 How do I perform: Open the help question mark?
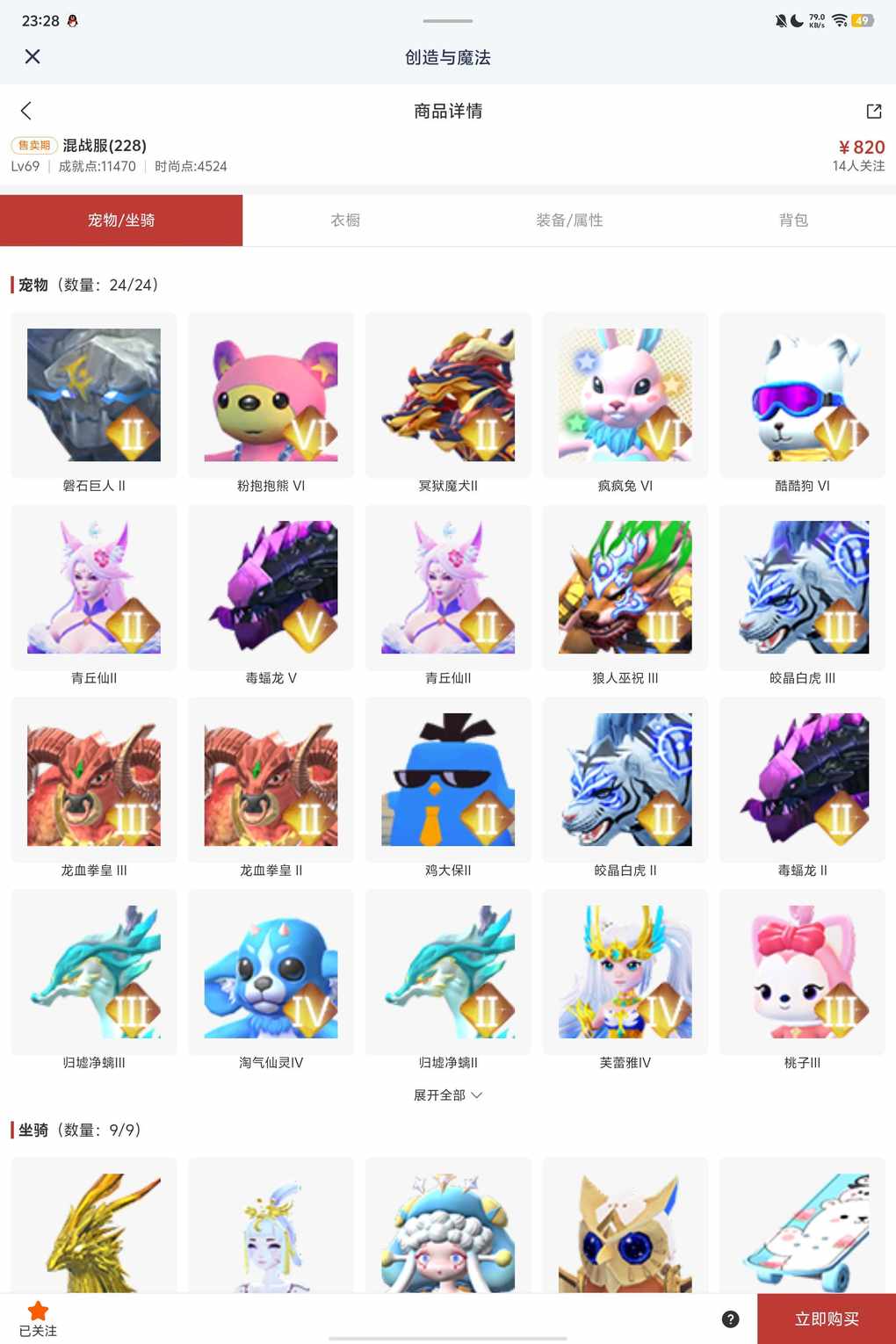730,1319
